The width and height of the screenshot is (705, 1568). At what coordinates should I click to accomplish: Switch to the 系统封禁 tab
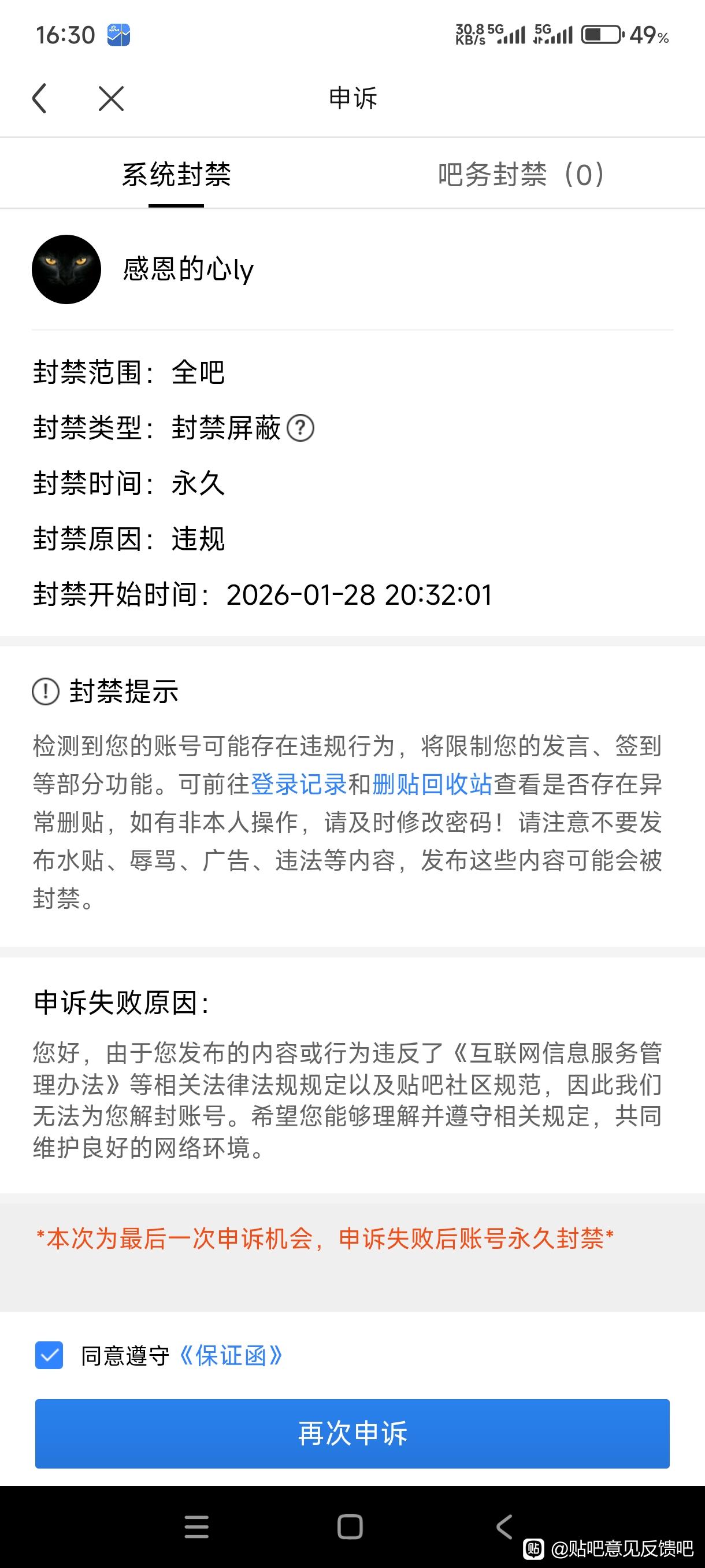(176, 175)
